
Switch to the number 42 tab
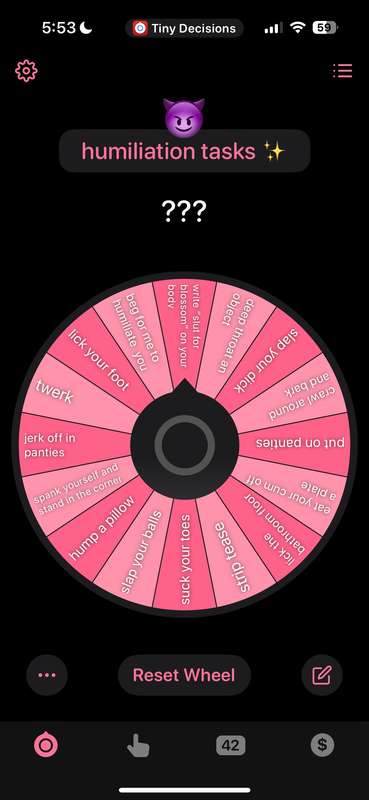pyautogui.click(x=230, y=745)
